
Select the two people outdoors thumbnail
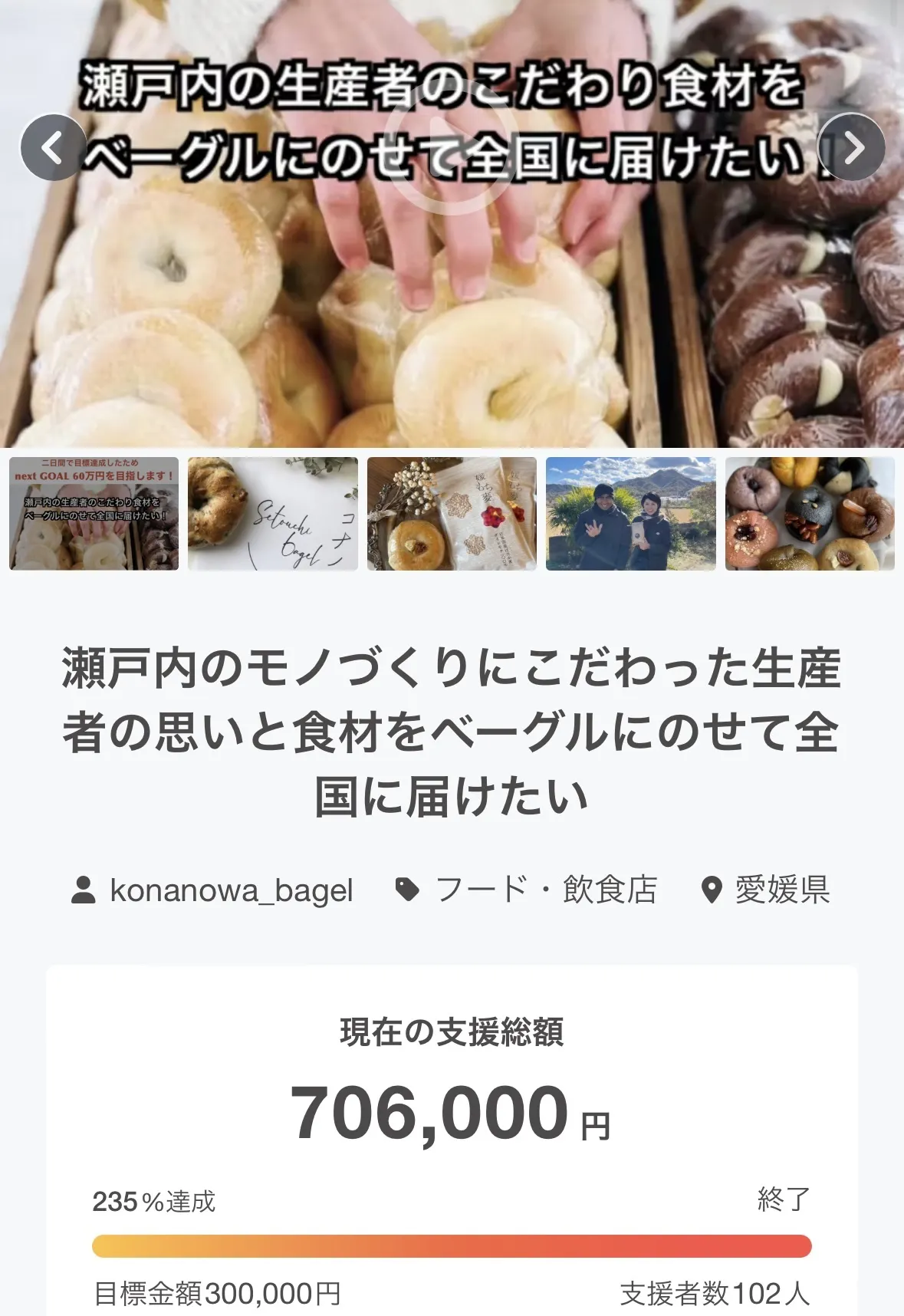[x=630, y=514]
